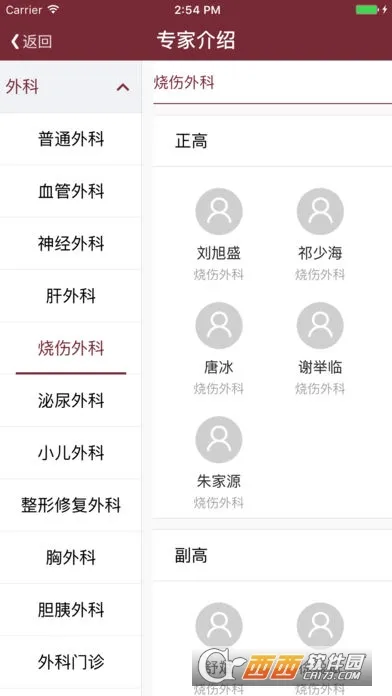
Task: Open 小儿外科 department
Action: [71, 453]
